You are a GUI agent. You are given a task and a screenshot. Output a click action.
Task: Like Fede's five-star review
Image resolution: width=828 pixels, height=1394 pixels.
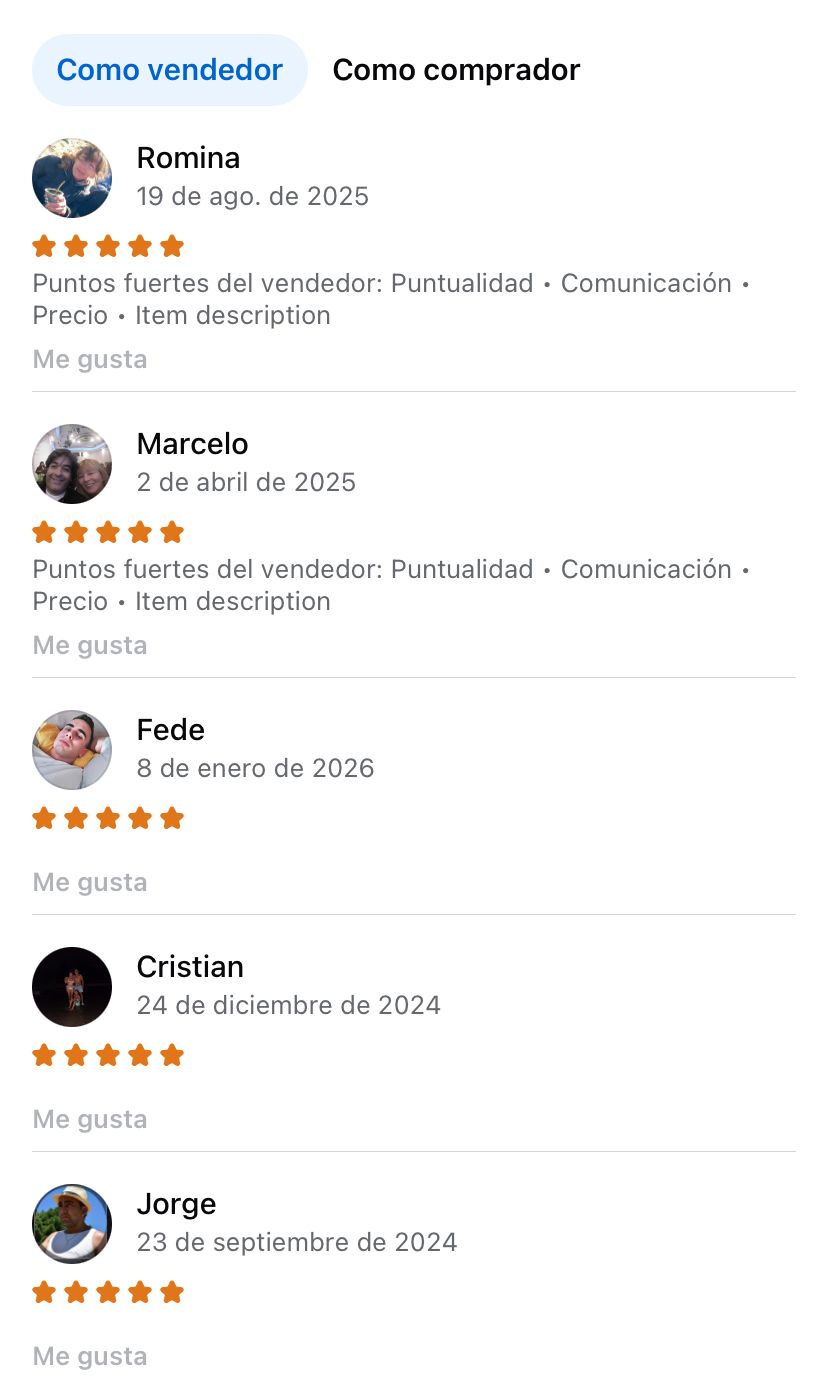tap(90, 882)
